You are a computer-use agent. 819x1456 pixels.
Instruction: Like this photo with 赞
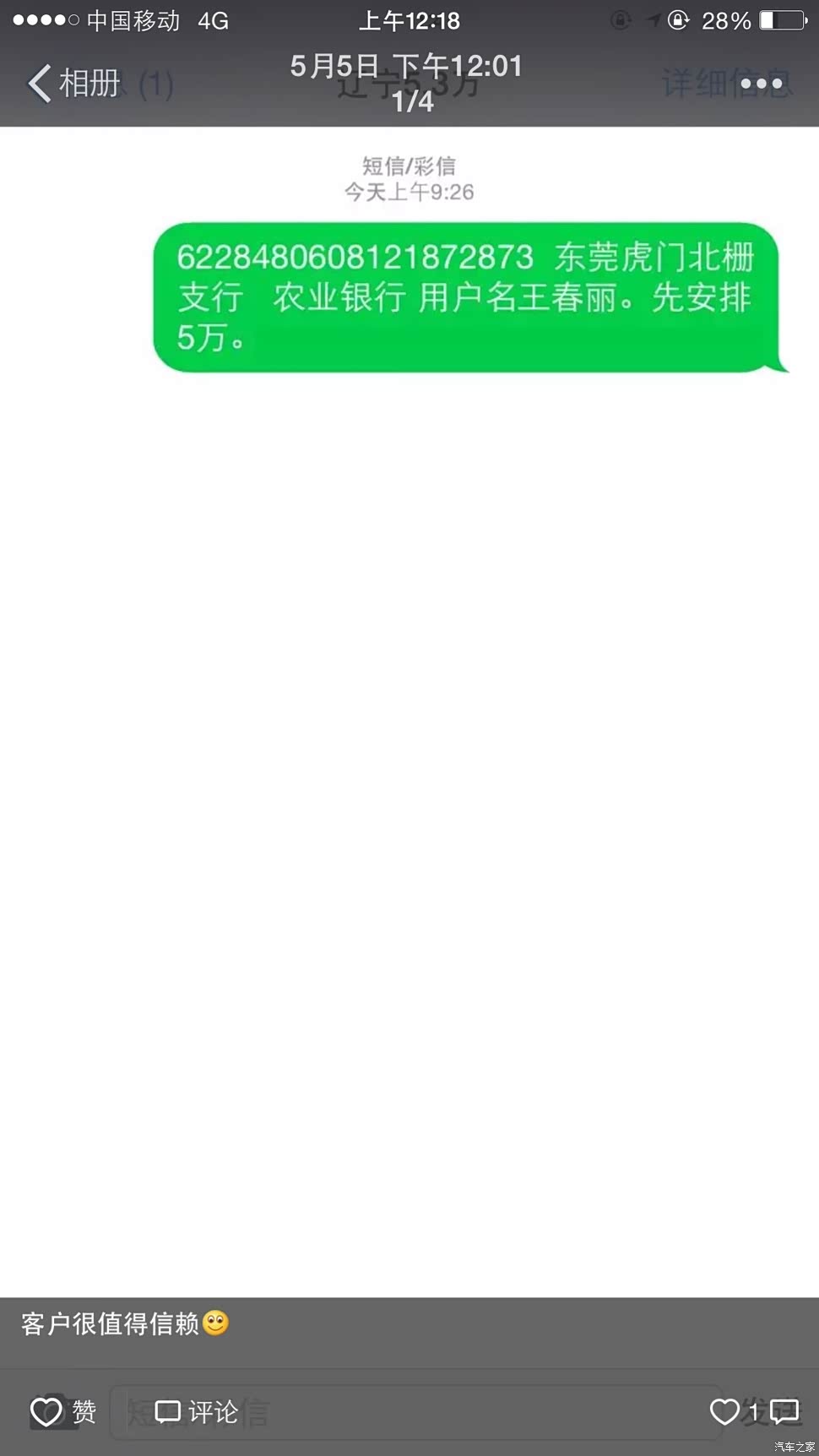(63, 1411)
